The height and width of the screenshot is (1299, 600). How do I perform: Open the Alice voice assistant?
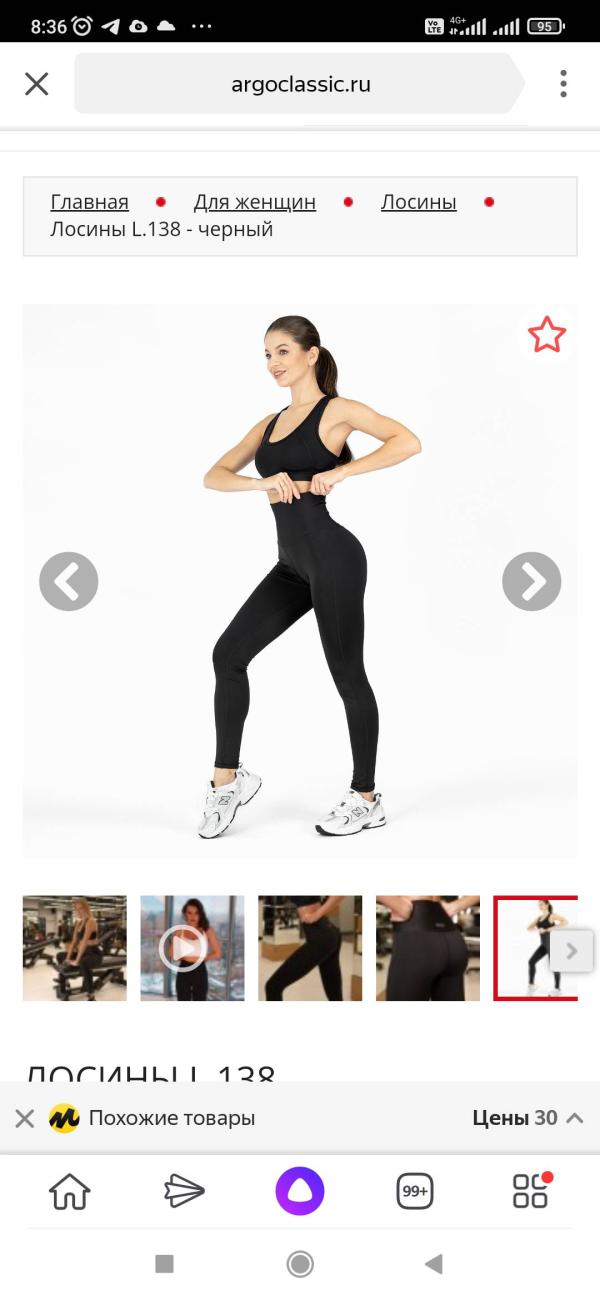(x=300, y=1191)
